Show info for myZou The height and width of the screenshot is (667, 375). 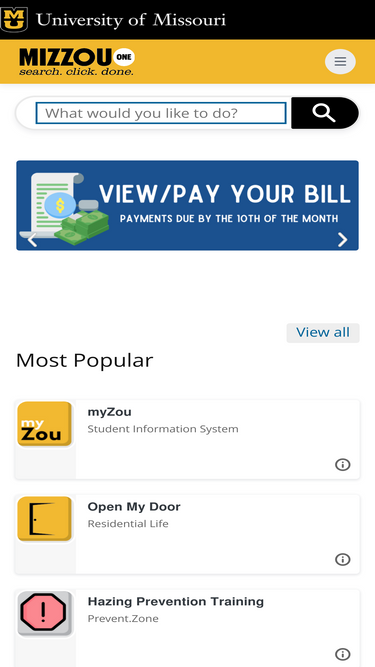[343, 465]
